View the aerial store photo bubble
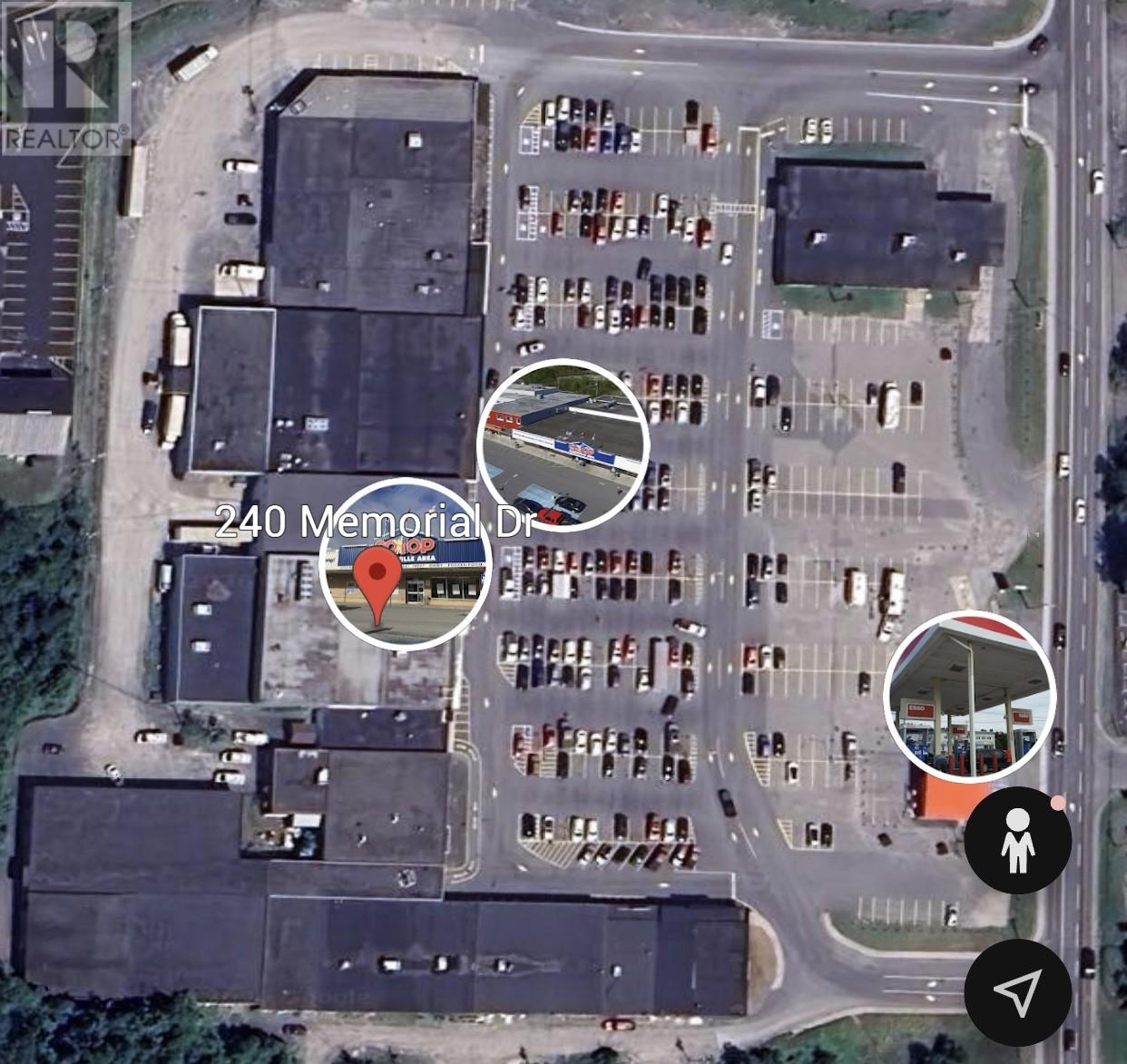 pos(563,444)
